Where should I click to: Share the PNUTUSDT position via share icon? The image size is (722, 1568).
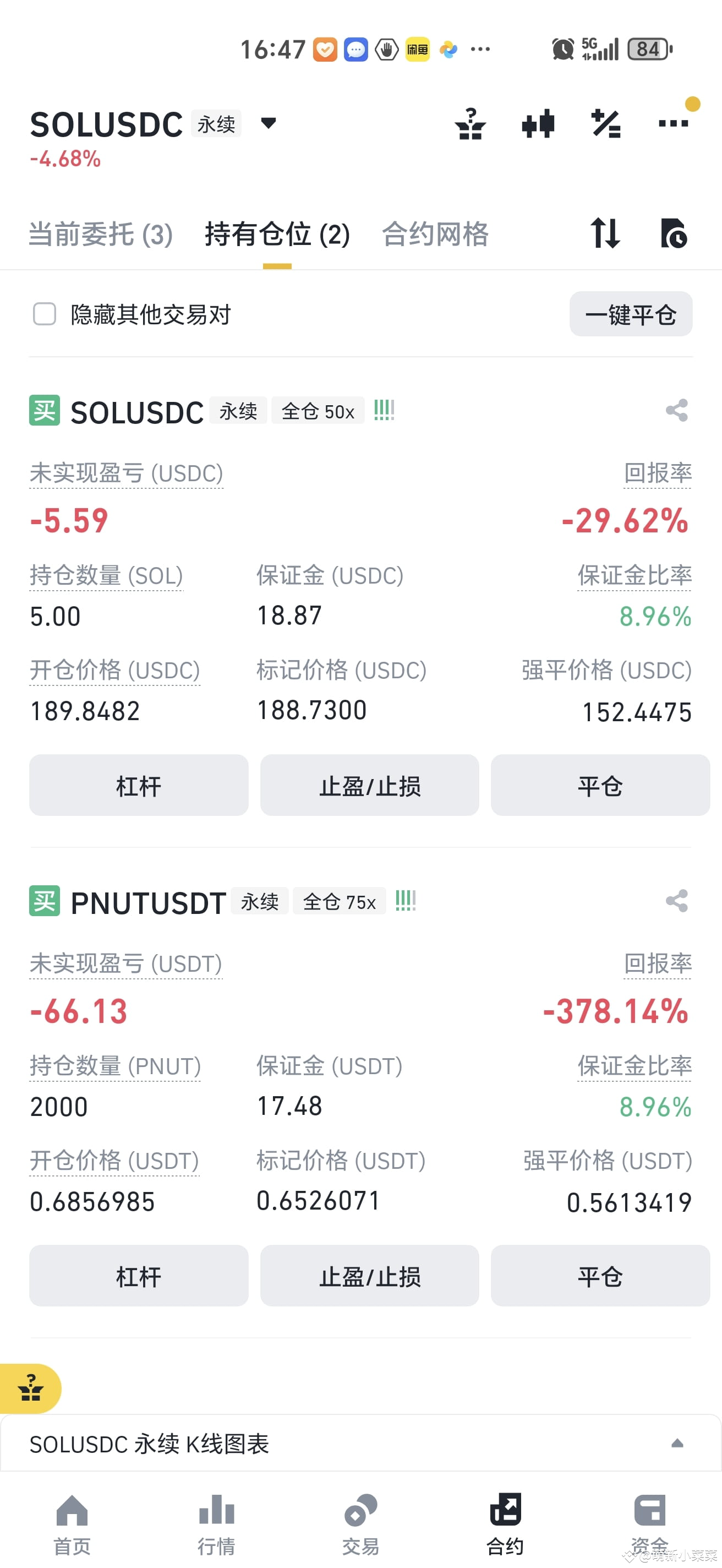pos(676,902)
